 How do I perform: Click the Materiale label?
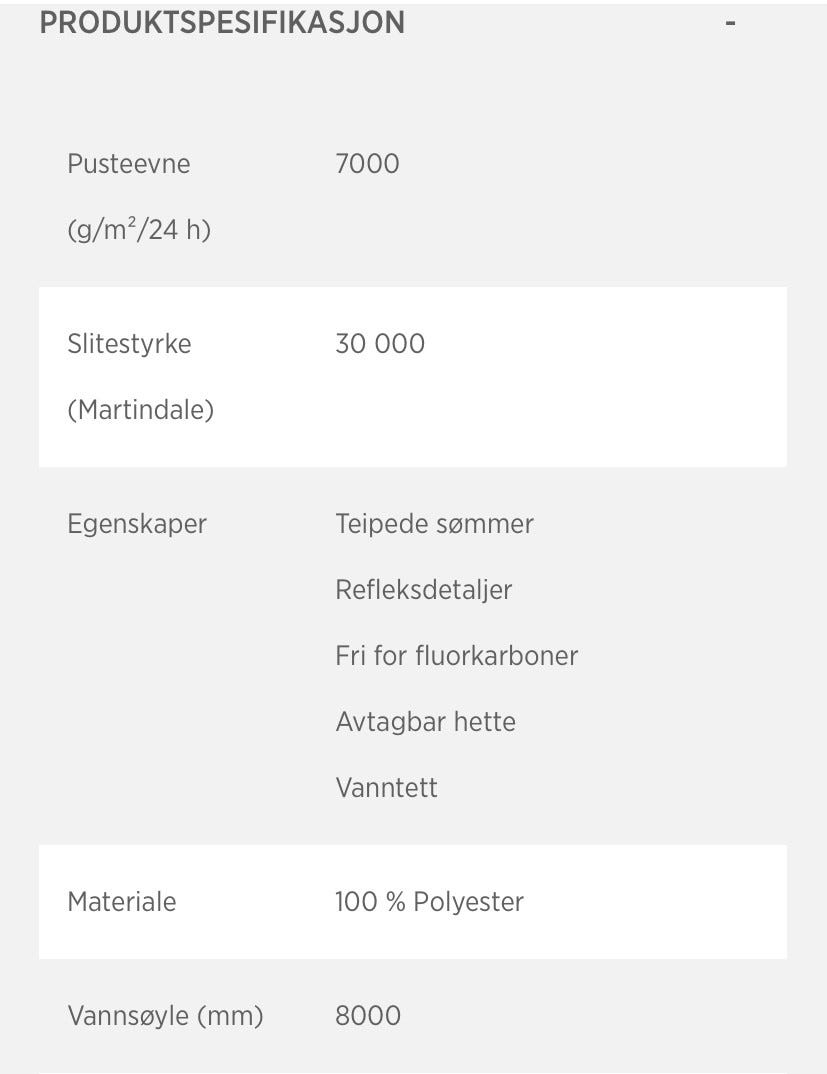pos(120,902)
